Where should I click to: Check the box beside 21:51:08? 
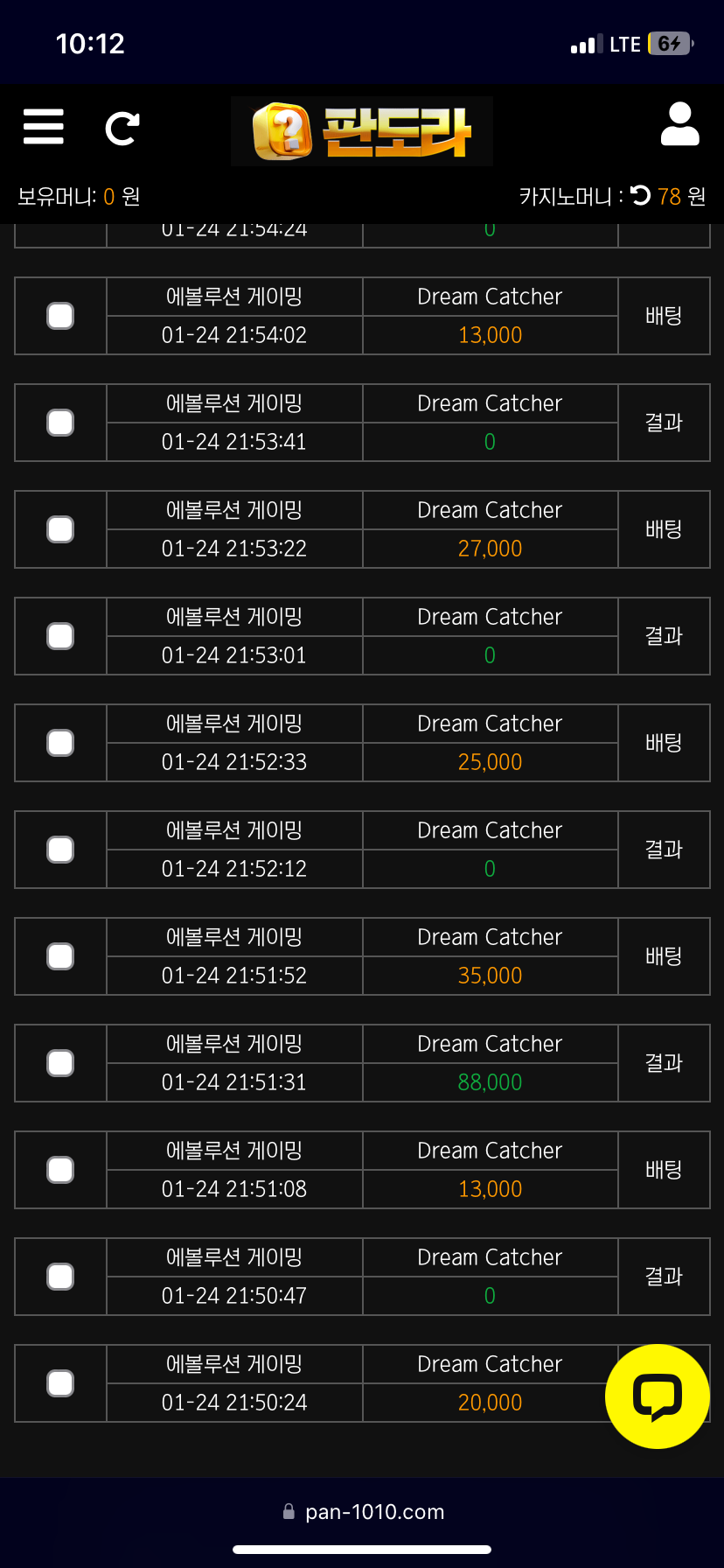point(60,1170)
